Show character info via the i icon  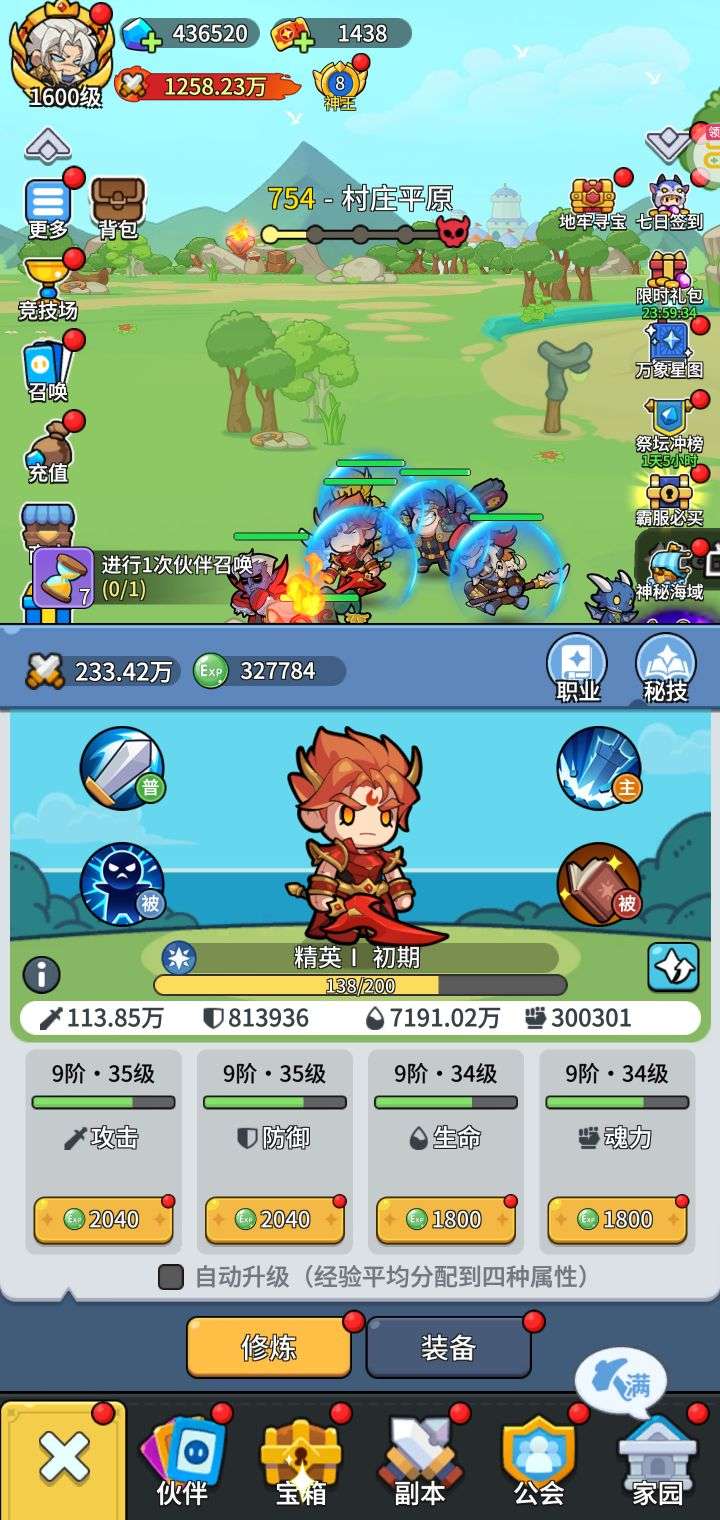click(x=41, y=974)
